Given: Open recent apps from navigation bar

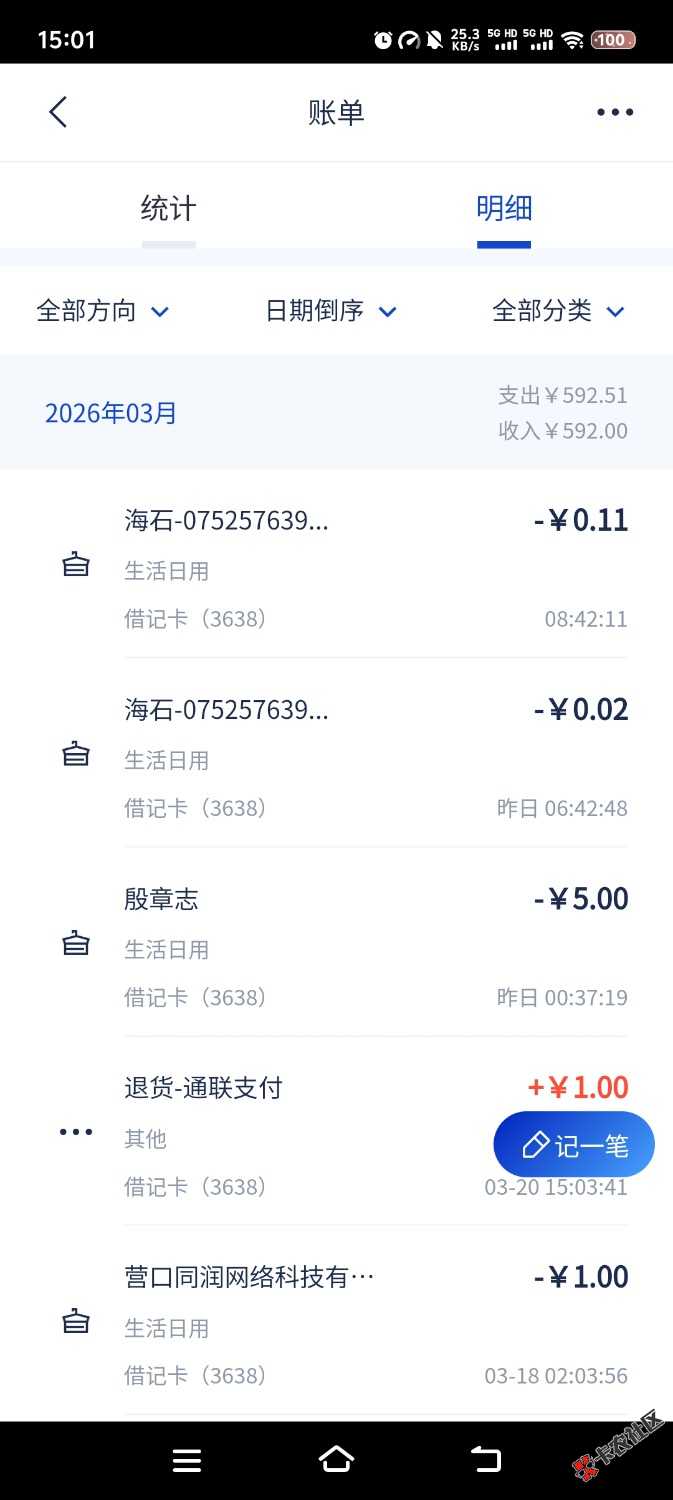Looking at the screenshot, I should (187, 1460).
